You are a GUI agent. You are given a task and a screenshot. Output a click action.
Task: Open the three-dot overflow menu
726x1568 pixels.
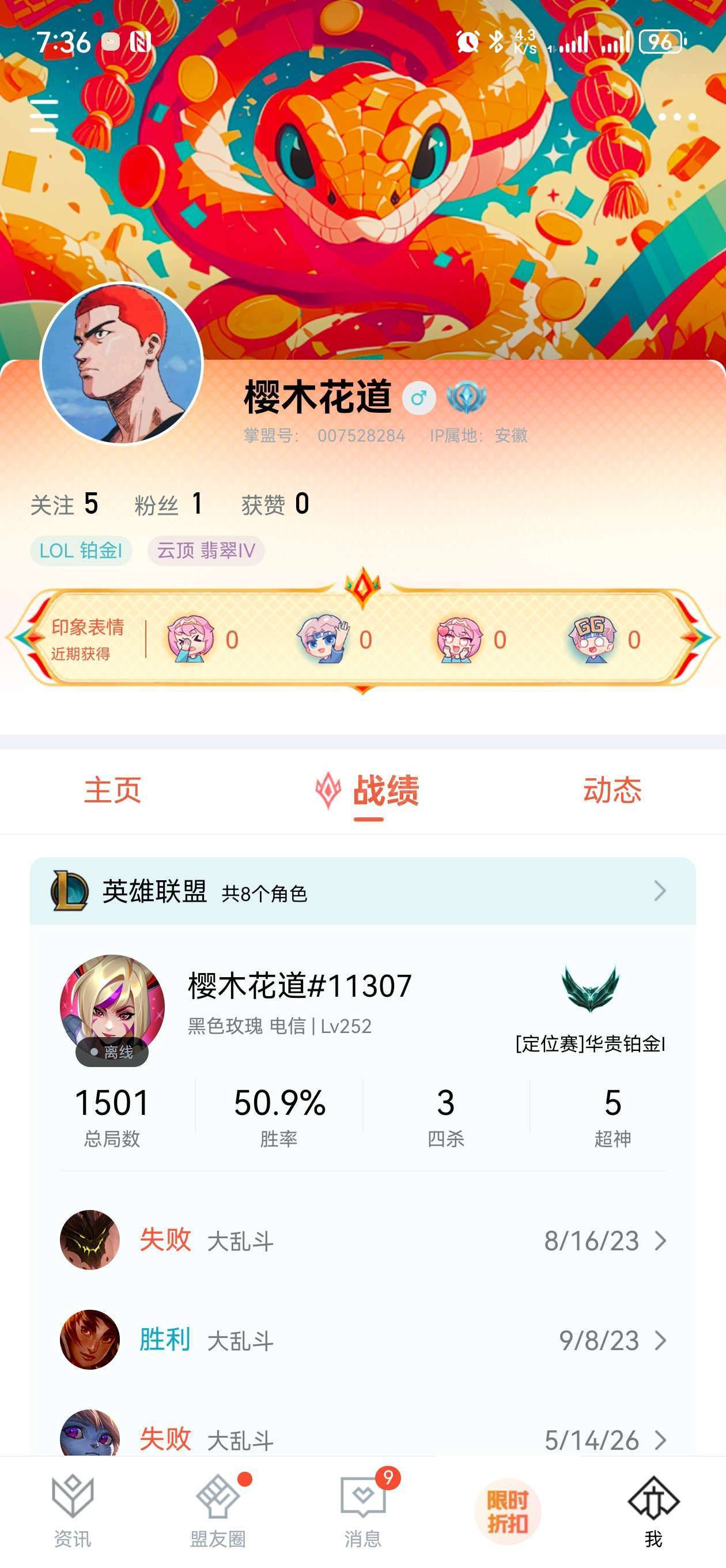[x=676, y=116]
